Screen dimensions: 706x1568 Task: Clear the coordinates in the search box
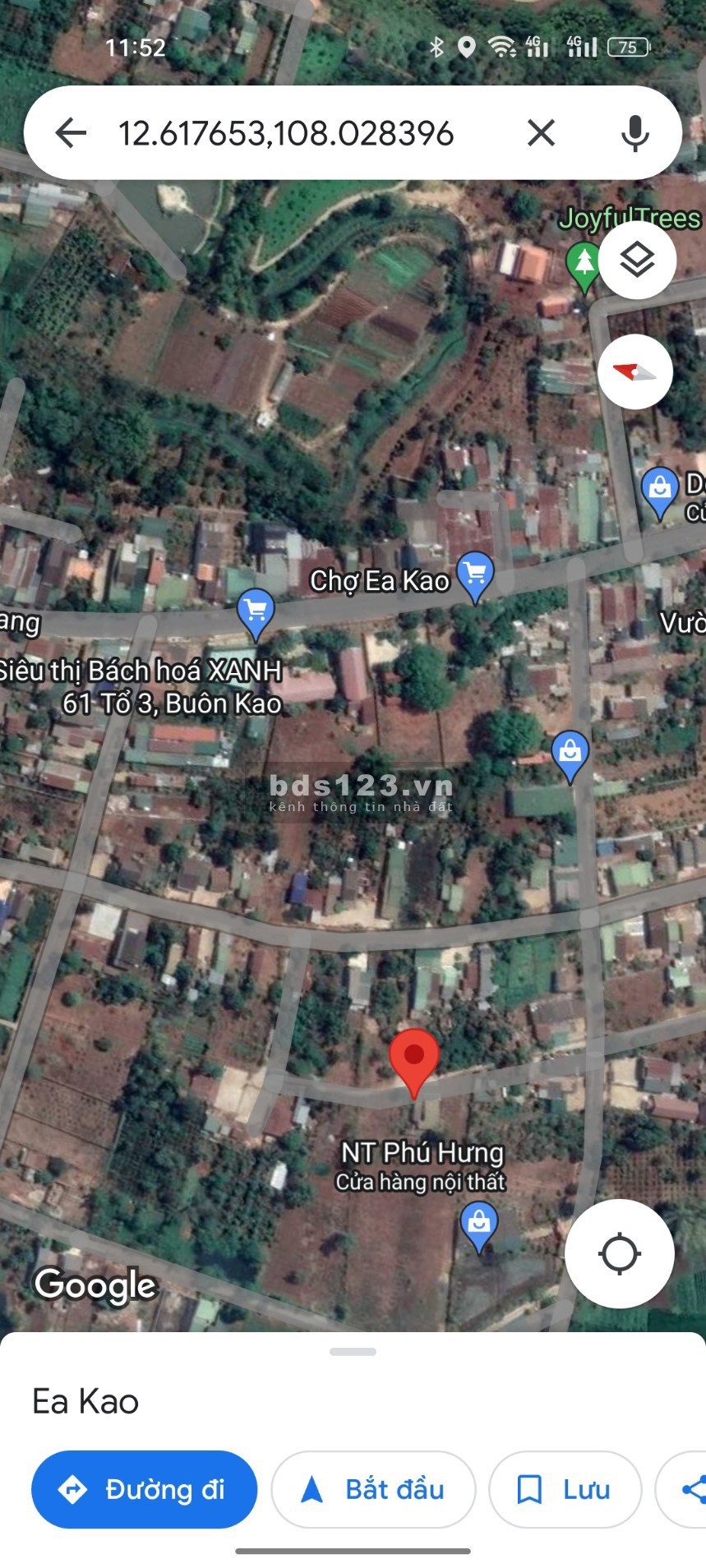[x=541, y=133]
